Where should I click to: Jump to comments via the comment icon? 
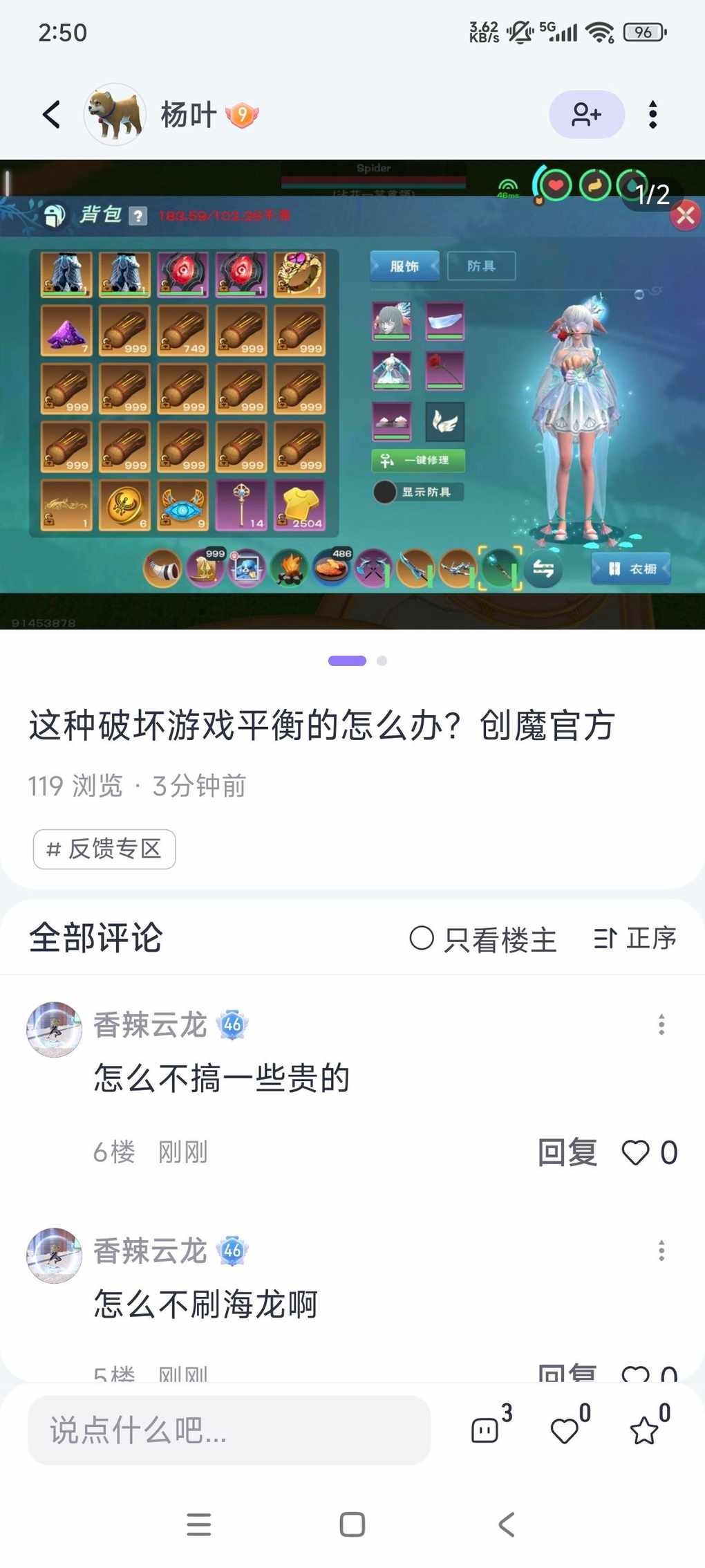485,1430
